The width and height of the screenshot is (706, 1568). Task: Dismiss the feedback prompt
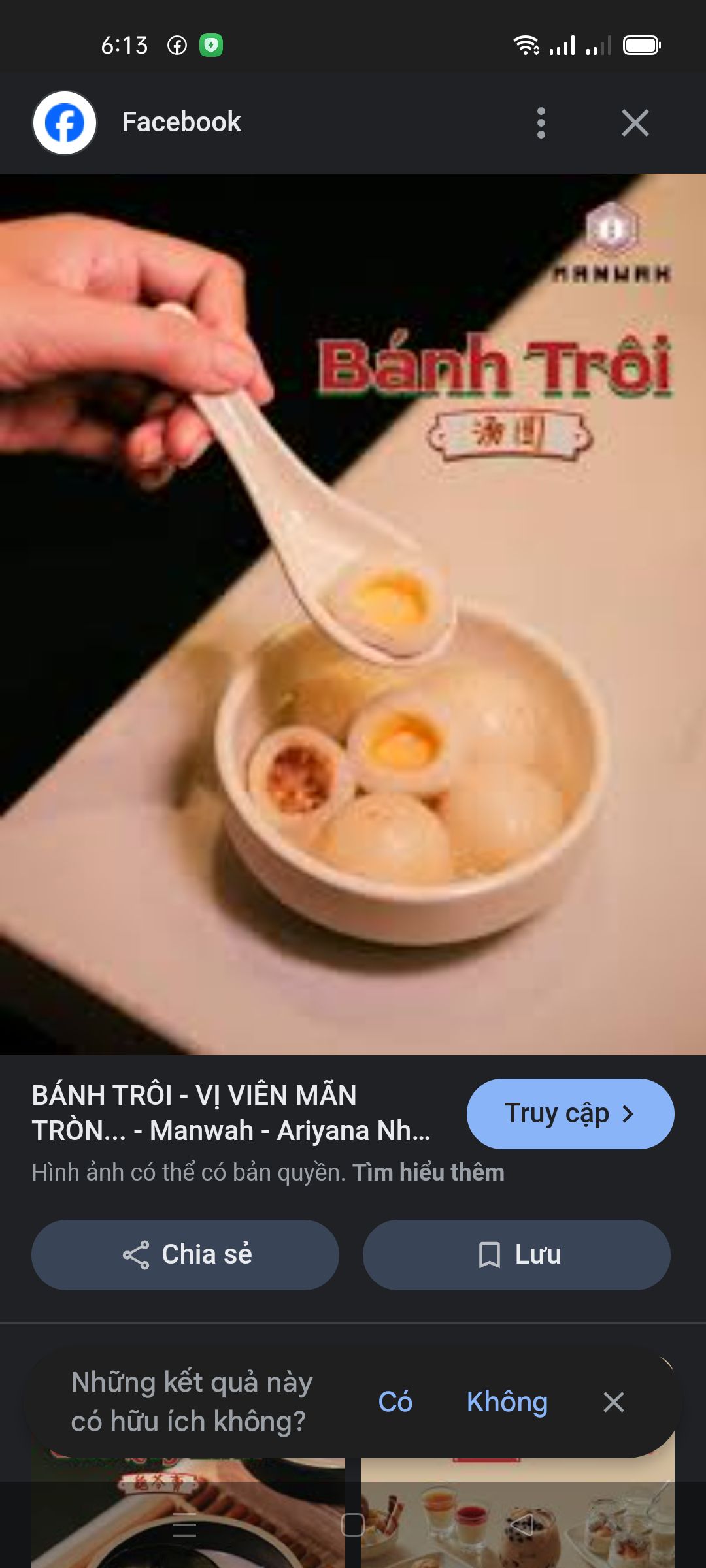pos(613,1402)
